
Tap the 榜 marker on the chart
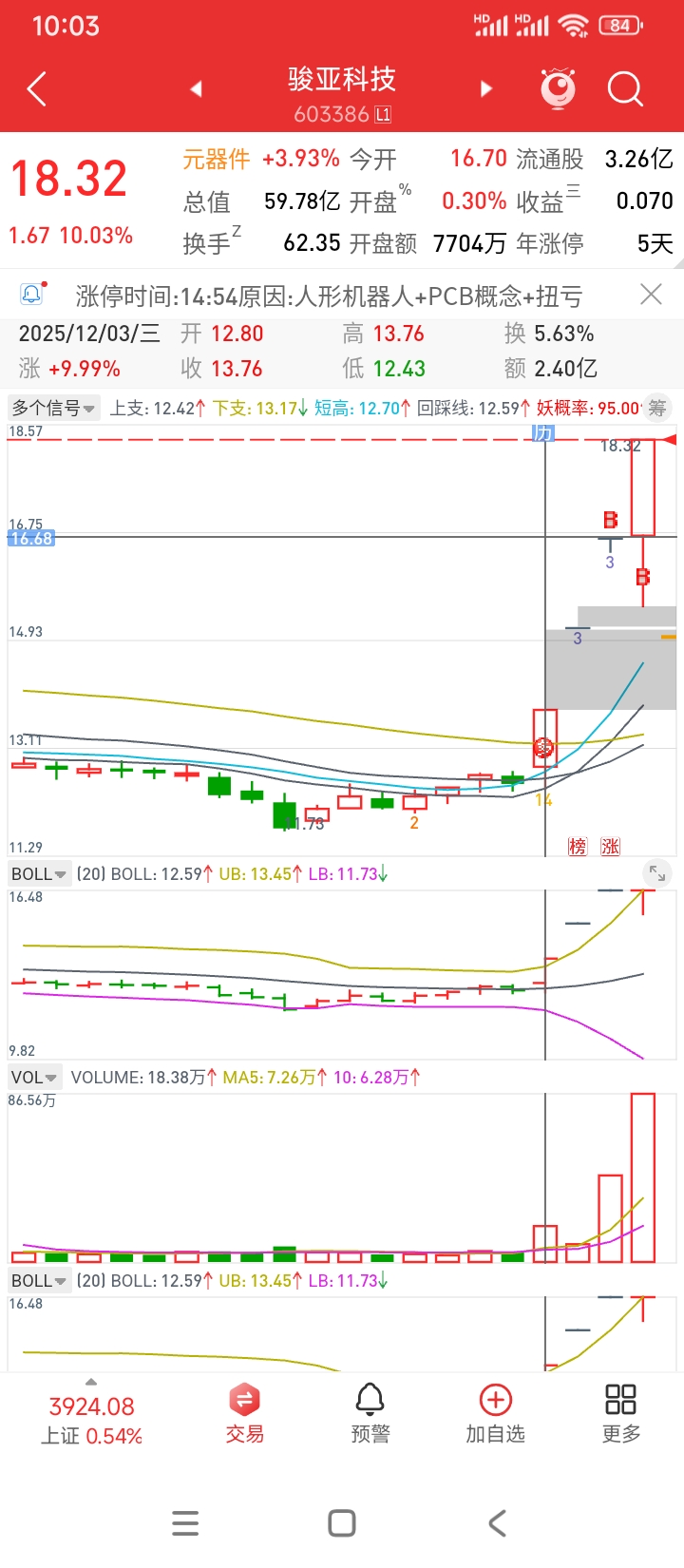tap(578, 846)
